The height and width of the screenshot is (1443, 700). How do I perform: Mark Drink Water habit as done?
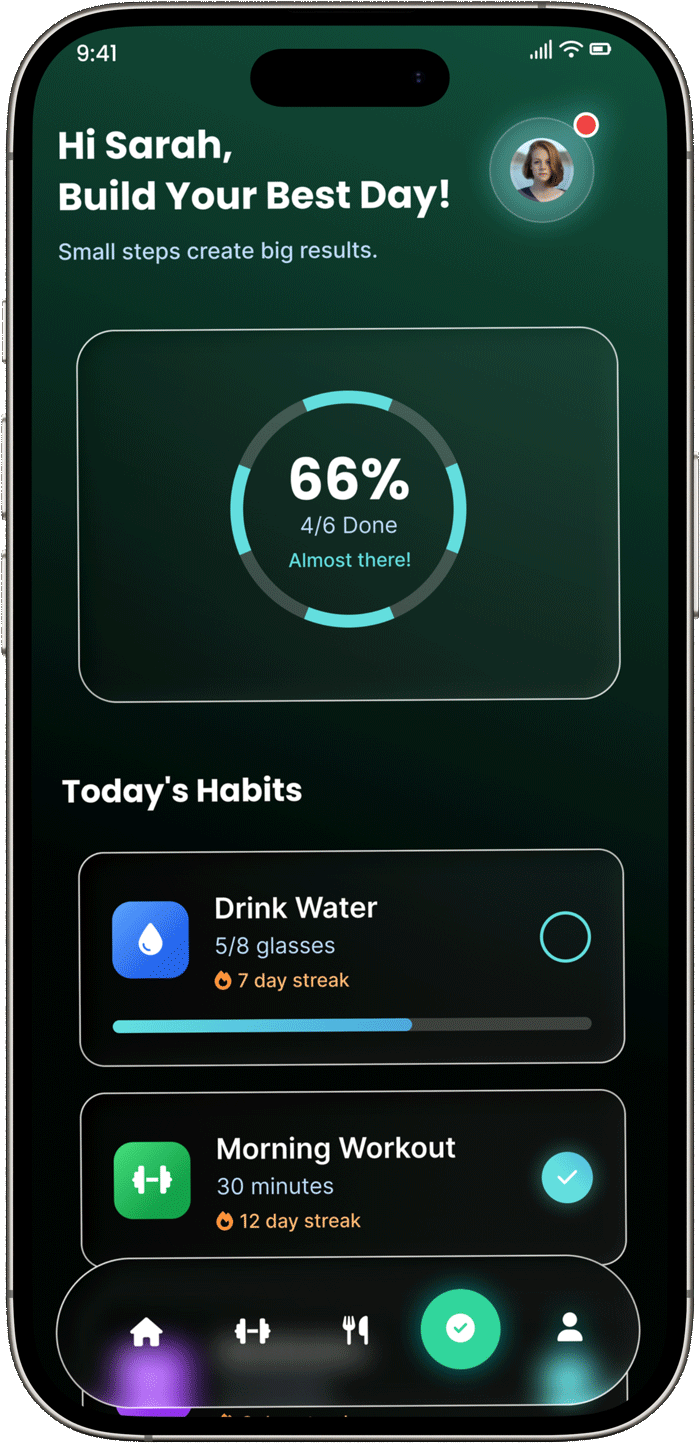pyautogui.click(x=565, y=937)
